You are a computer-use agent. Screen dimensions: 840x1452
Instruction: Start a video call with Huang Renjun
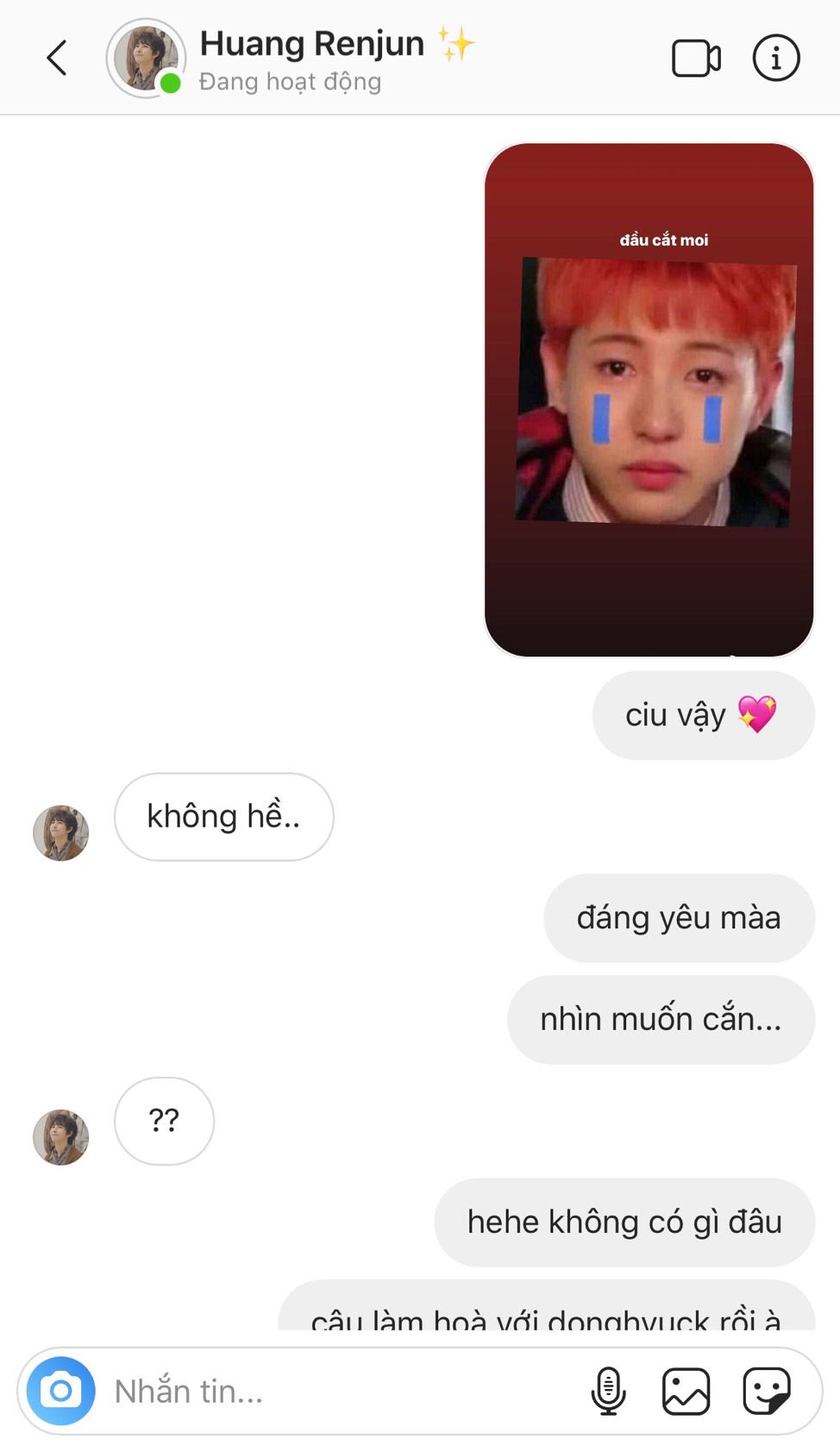pyautogui.click(x=695, y=59)
